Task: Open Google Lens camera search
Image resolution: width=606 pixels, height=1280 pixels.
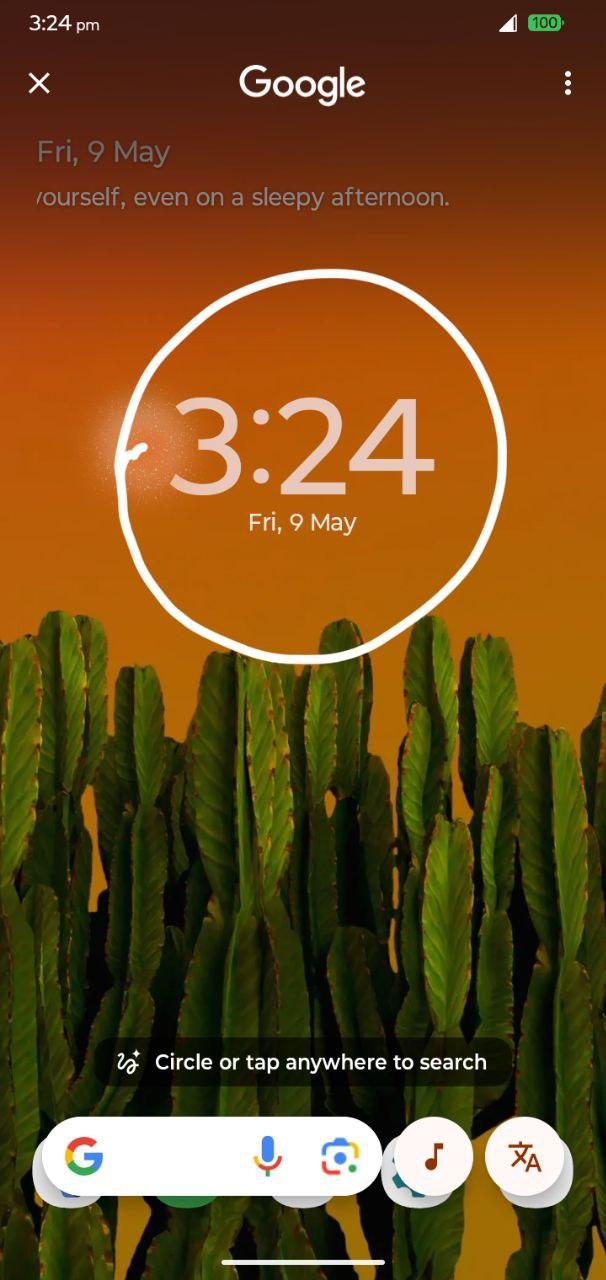Action: pyautogui.click(x=339, y=1157)
